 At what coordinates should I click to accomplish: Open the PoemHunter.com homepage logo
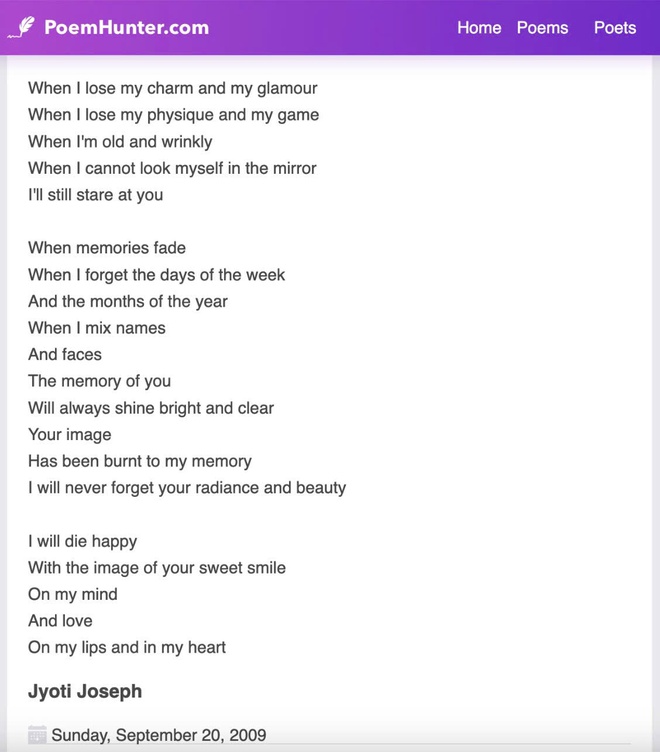(x=108, y=27)
